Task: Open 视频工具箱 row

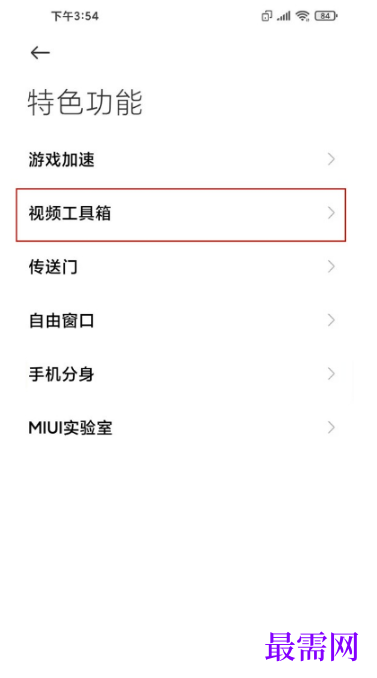Action: (x=182, y=213)
